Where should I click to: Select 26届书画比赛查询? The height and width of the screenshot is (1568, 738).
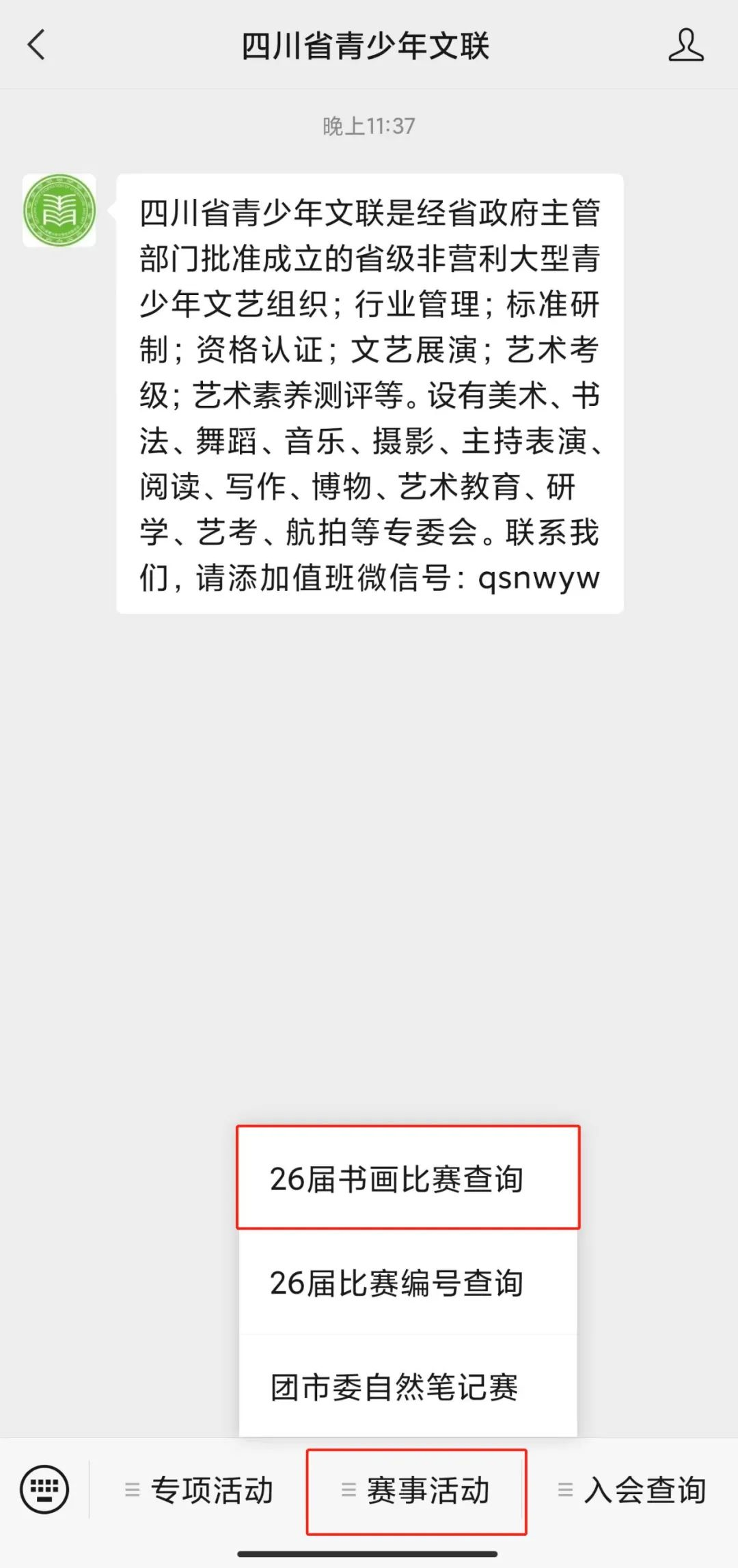click(408, 1178)
